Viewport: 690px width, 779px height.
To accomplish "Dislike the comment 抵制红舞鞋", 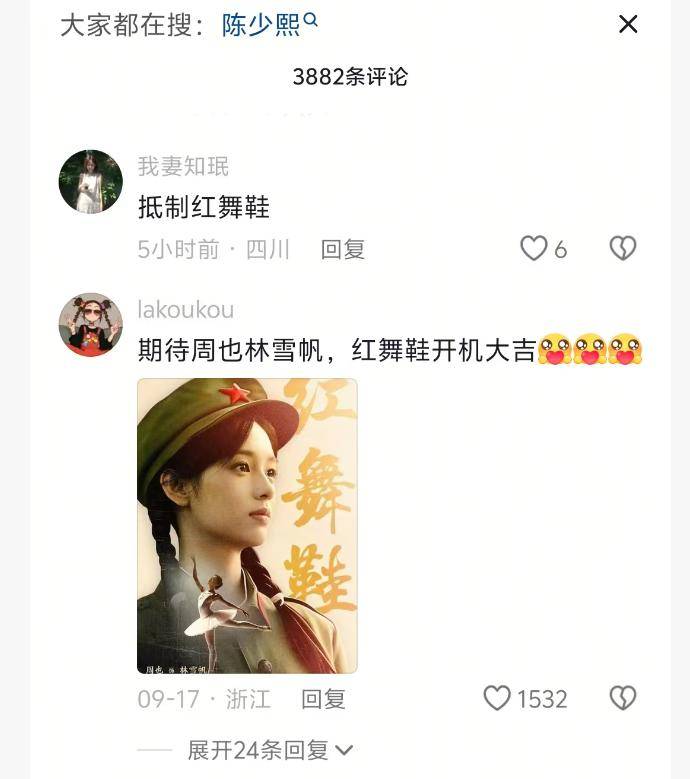I will 623,249.
